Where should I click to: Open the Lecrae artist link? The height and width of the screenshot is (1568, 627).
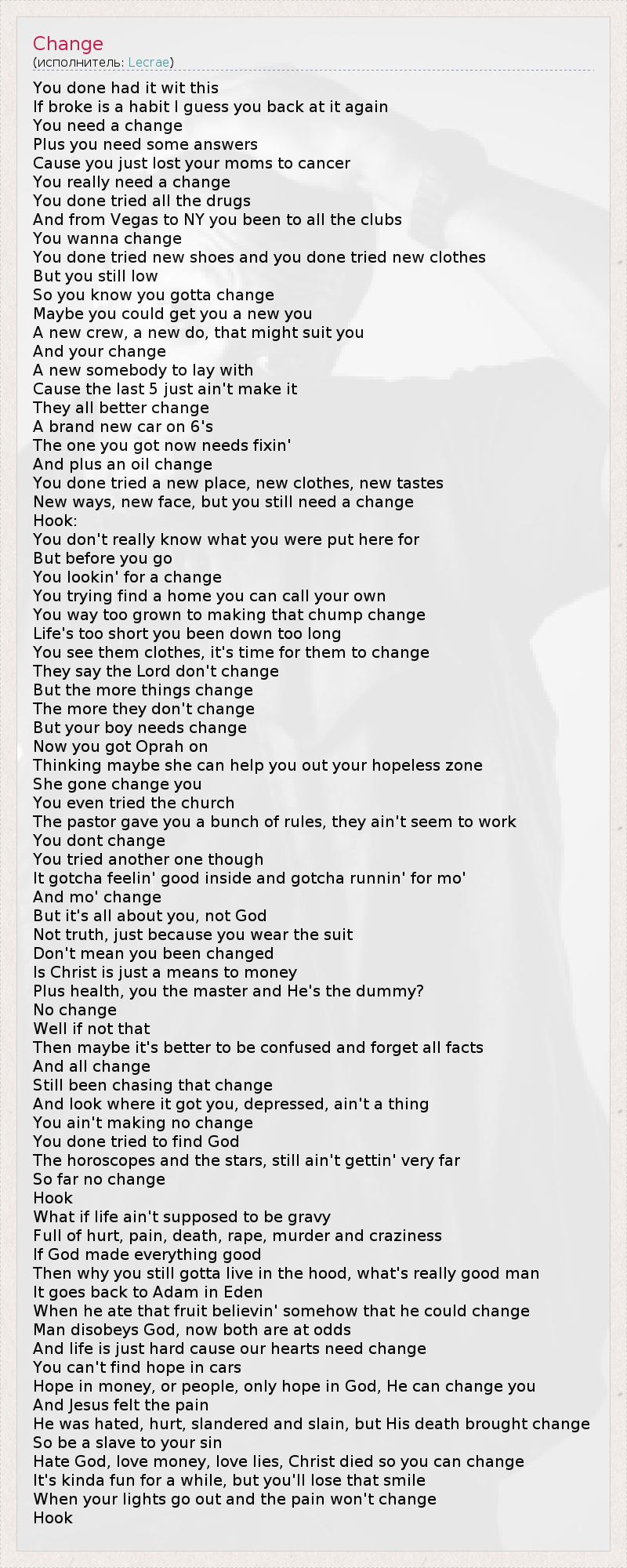point(148,62)
